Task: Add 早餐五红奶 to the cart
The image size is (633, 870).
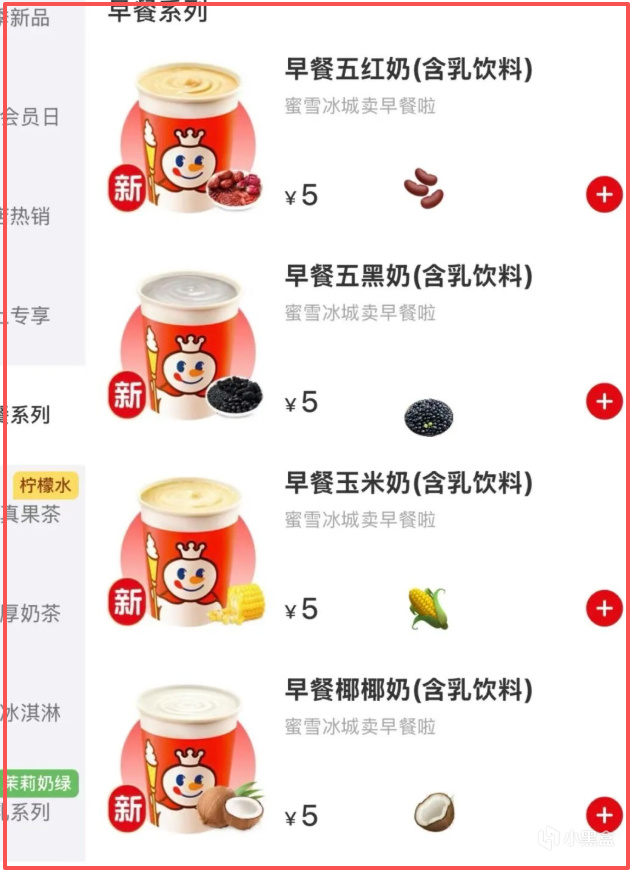Action: tap(604, 194)
